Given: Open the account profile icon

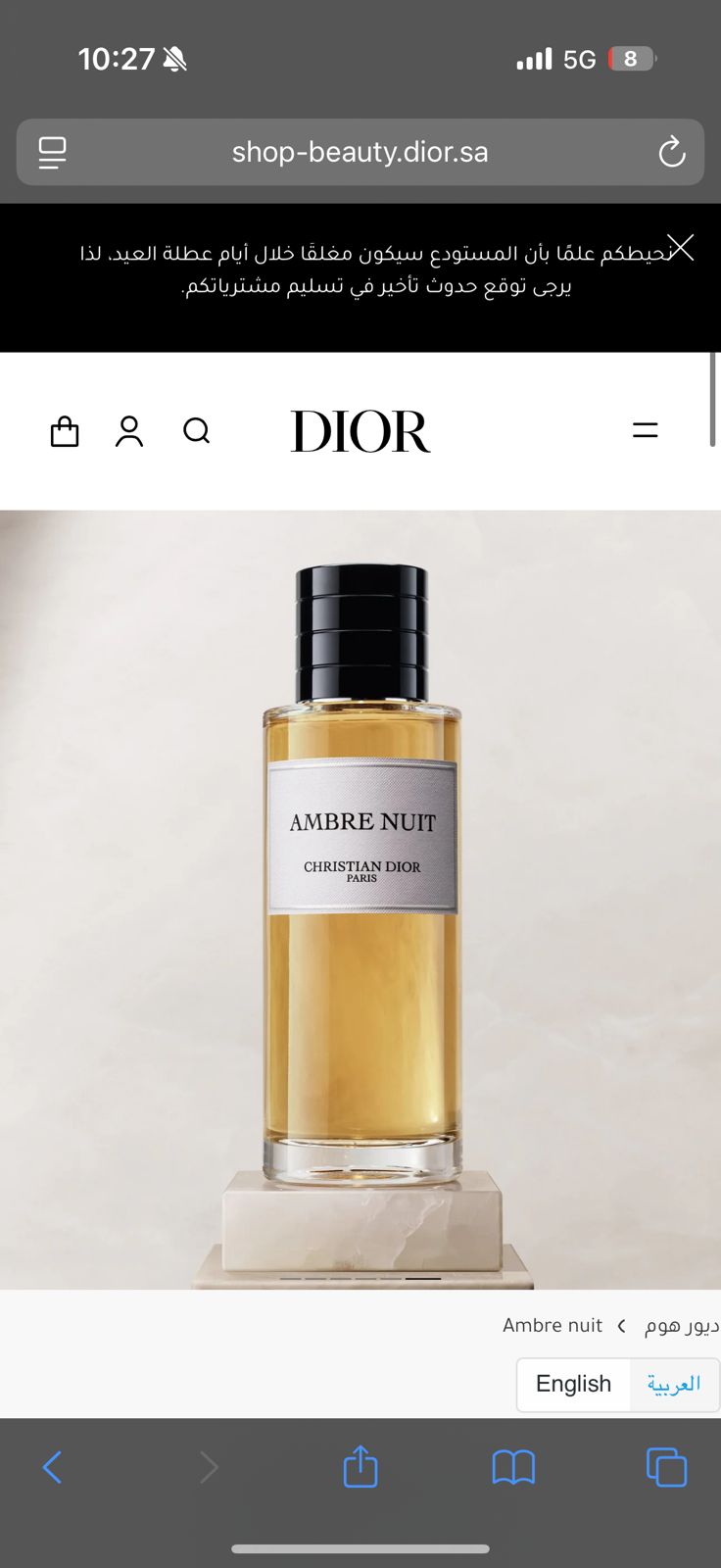Looking at the screenshot, I should point(129,431).
